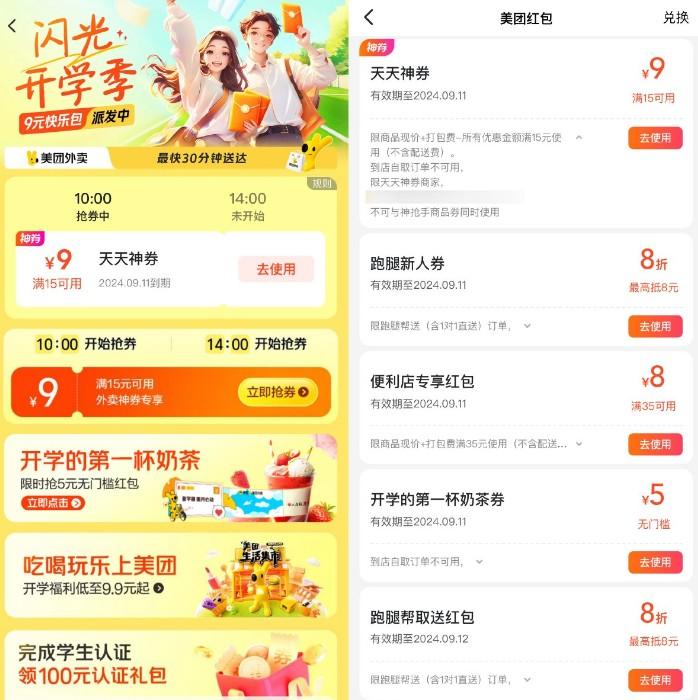Viewport: 698px width, 700px height.
Task: Use the 便利店专享红包 coupon
Action: pyautogui.click(x=655, y=443)
